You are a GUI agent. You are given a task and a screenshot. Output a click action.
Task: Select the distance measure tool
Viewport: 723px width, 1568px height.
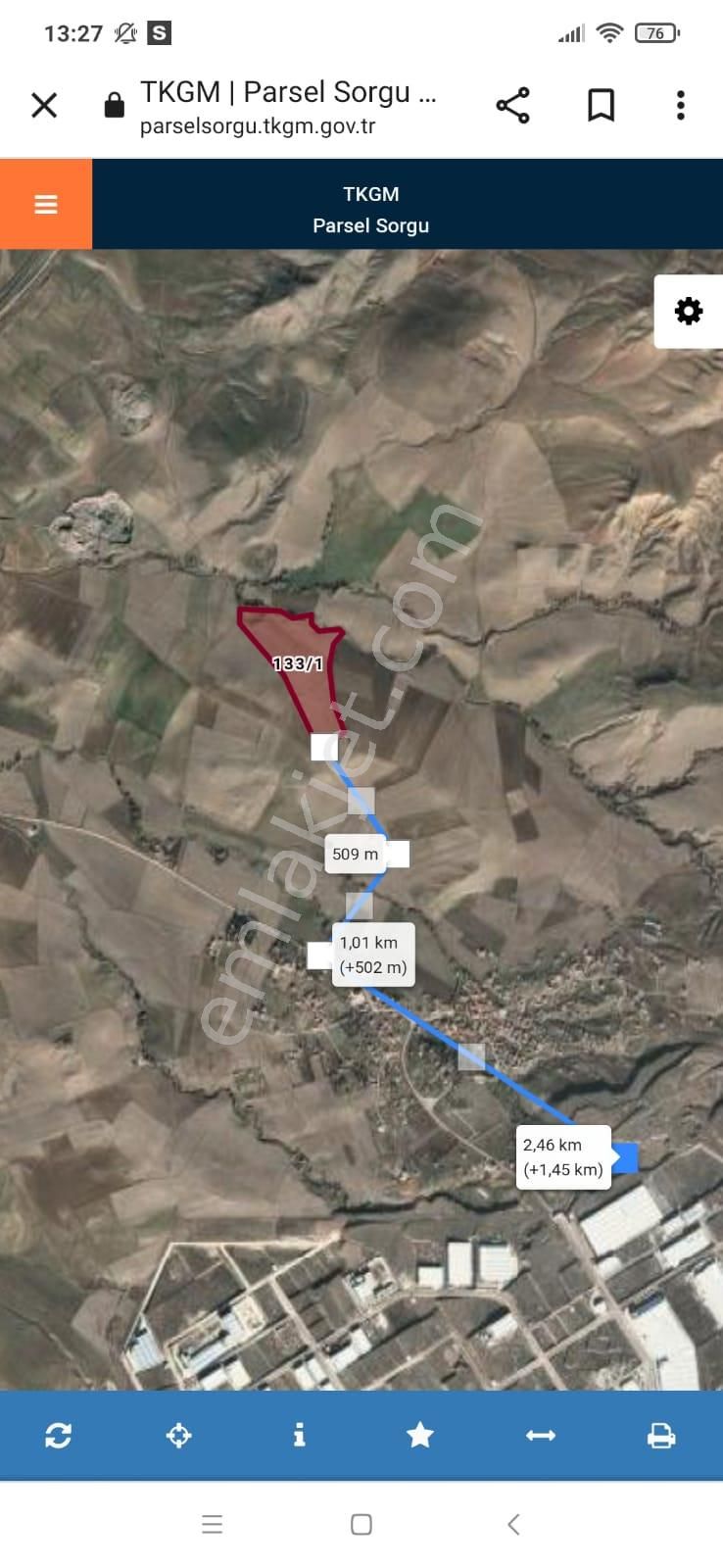[x=541, y=1436]
